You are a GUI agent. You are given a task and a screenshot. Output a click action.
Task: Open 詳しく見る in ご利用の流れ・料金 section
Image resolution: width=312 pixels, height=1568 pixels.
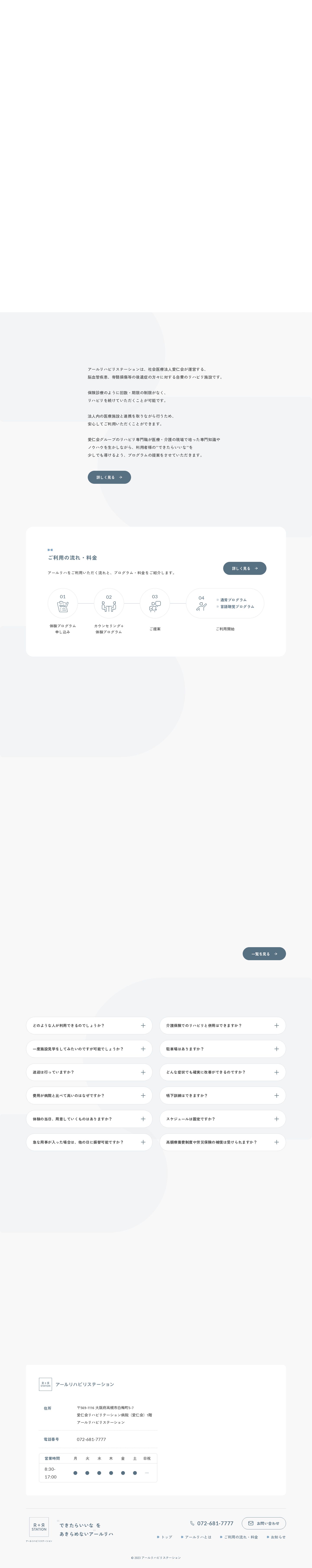pos(244,568)
